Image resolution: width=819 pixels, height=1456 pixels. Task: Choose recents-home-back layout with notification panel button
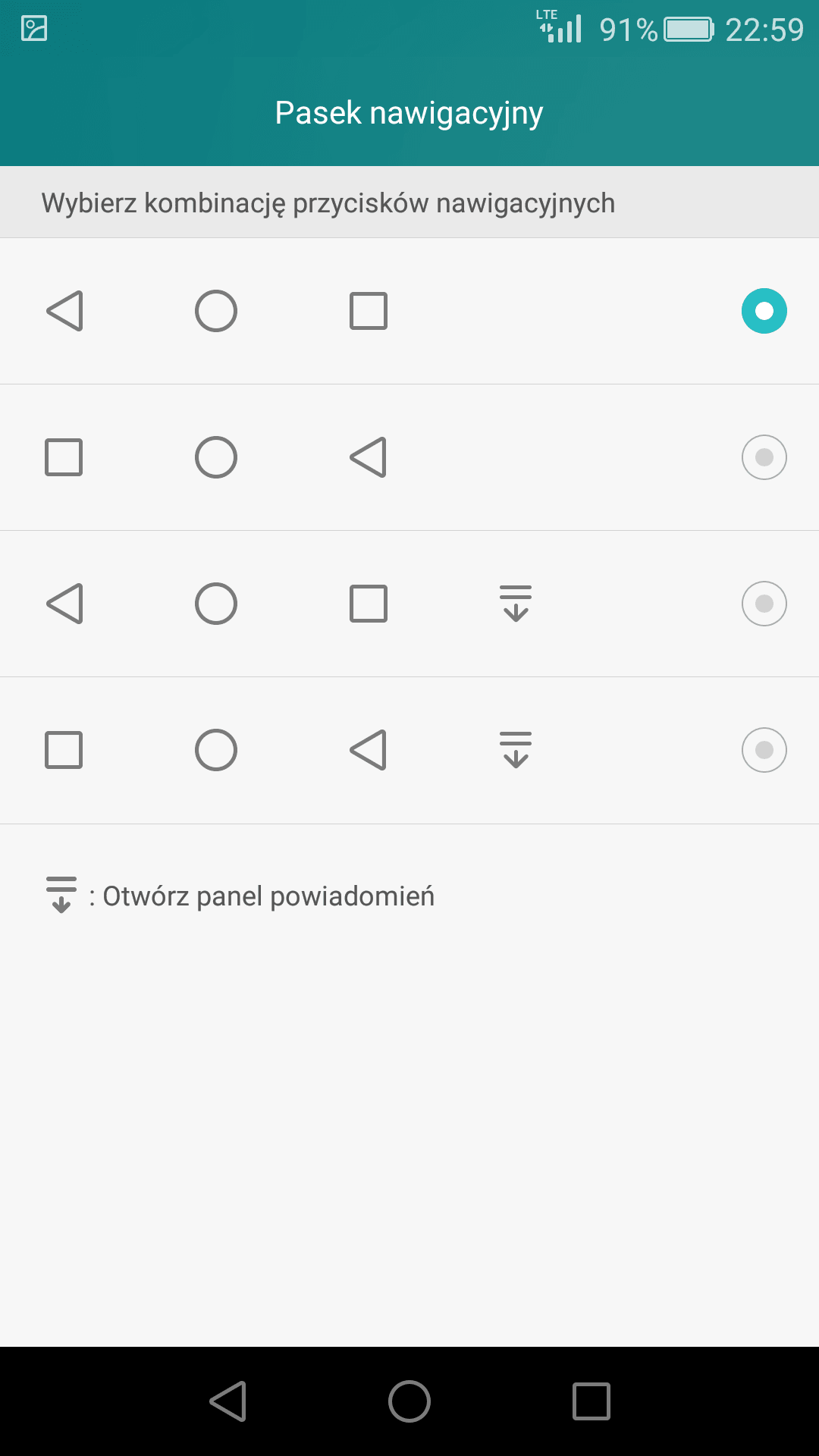click(409, 750)
